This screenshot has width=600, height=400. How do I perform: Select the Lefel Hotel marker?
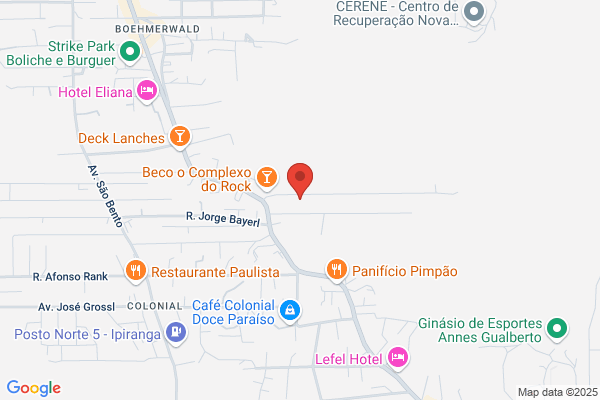point(398,358)
